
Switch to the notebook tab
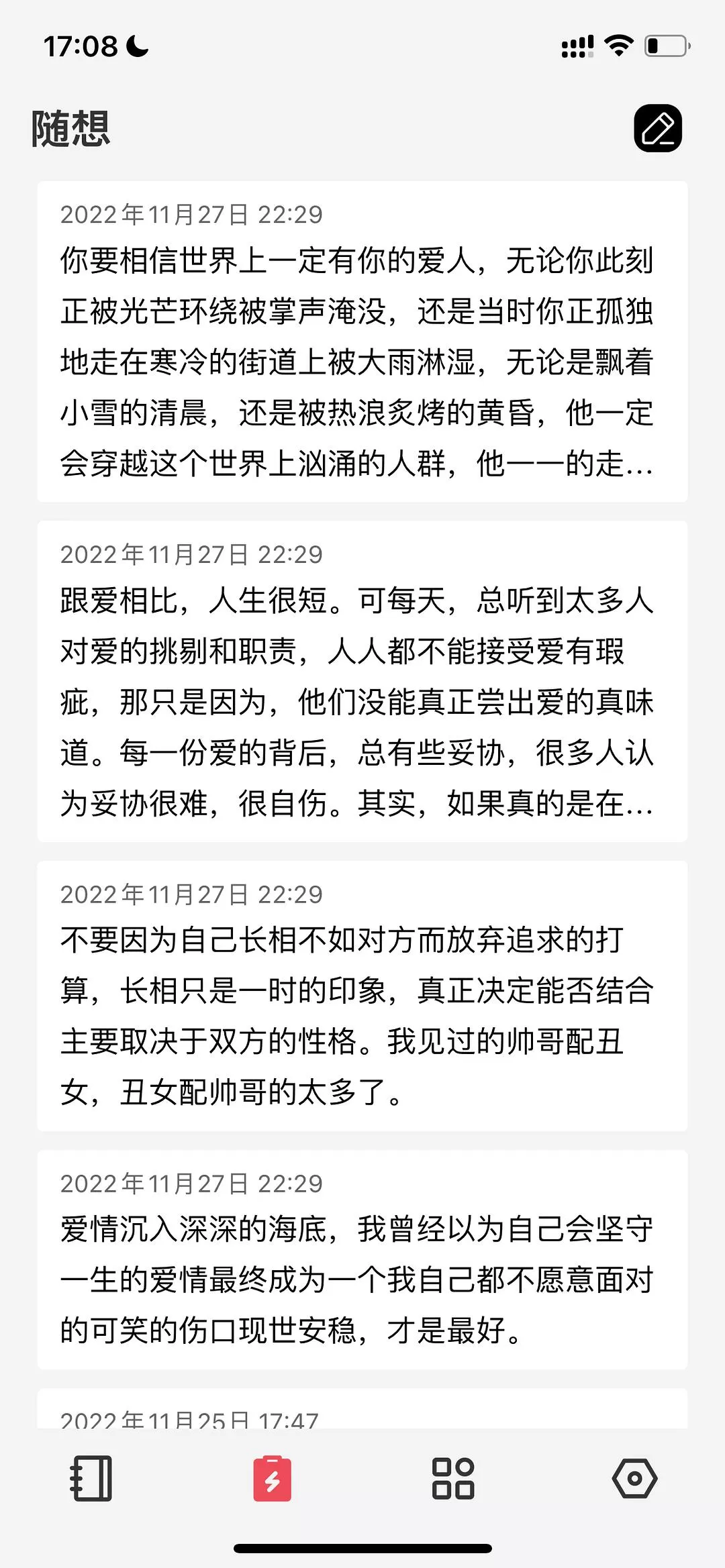(91, 1478)
